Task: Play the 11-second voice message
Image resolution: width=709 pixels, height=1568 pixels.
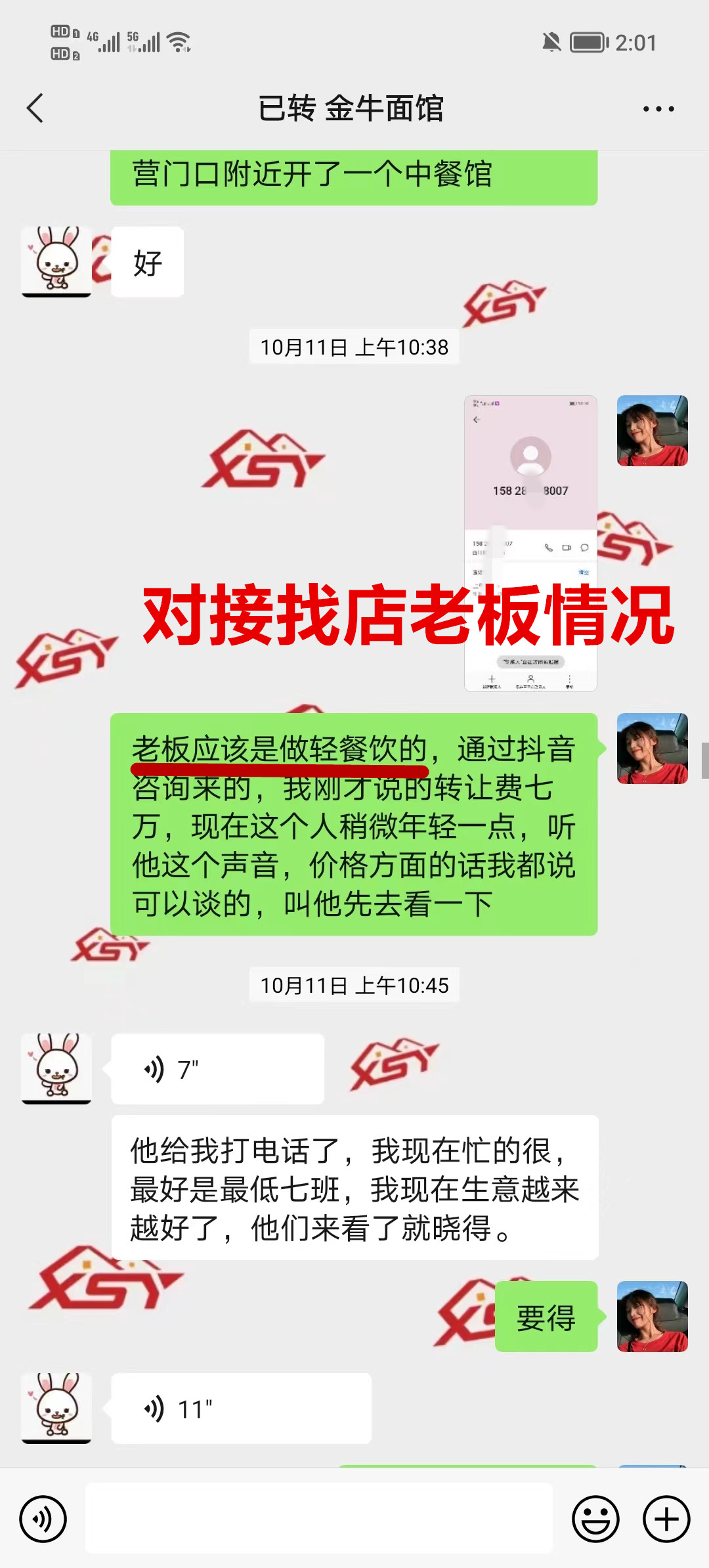Action: coord(241,1408)
